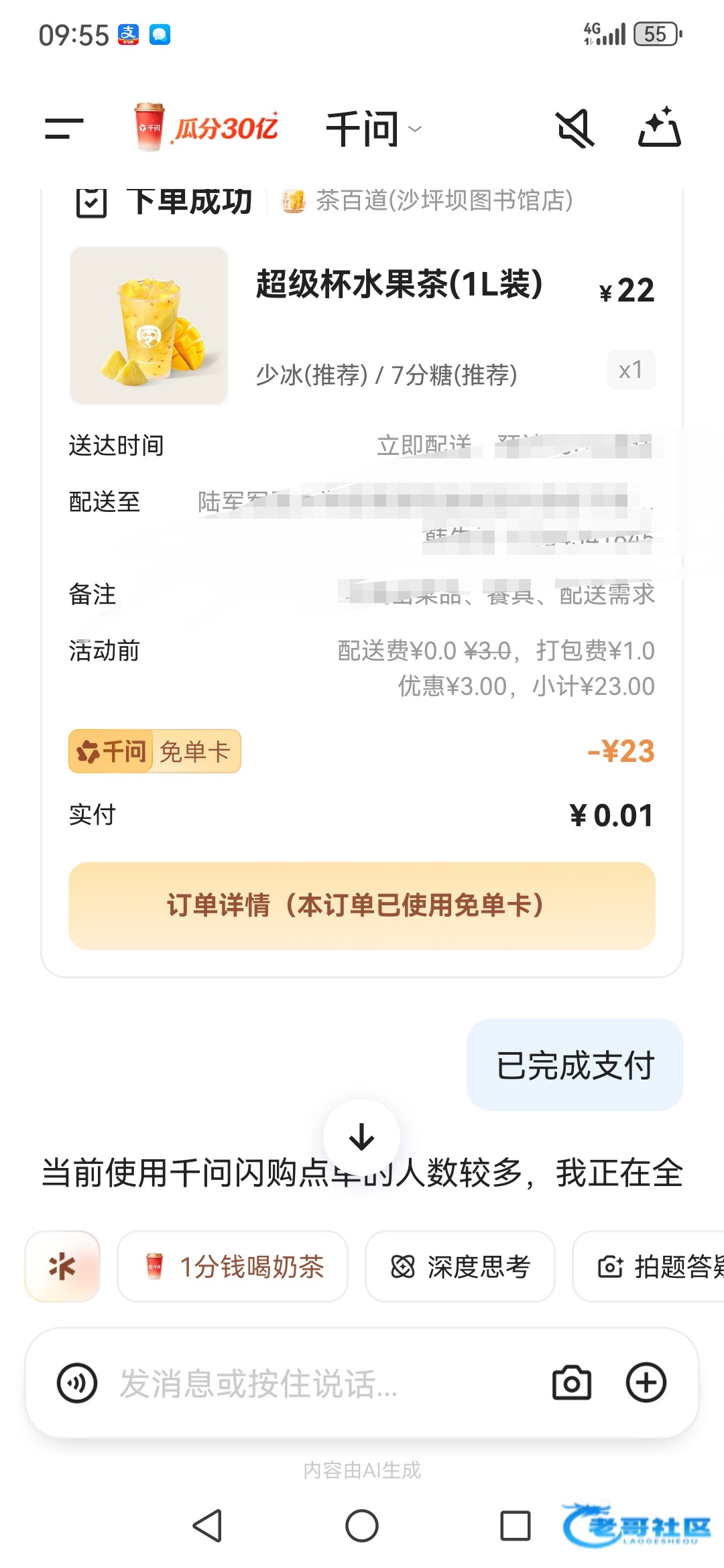Image resolution: width=724 pixels, height=1568 pixels.
Task: Go back with system back button
Action: (x=208, y=1526)
